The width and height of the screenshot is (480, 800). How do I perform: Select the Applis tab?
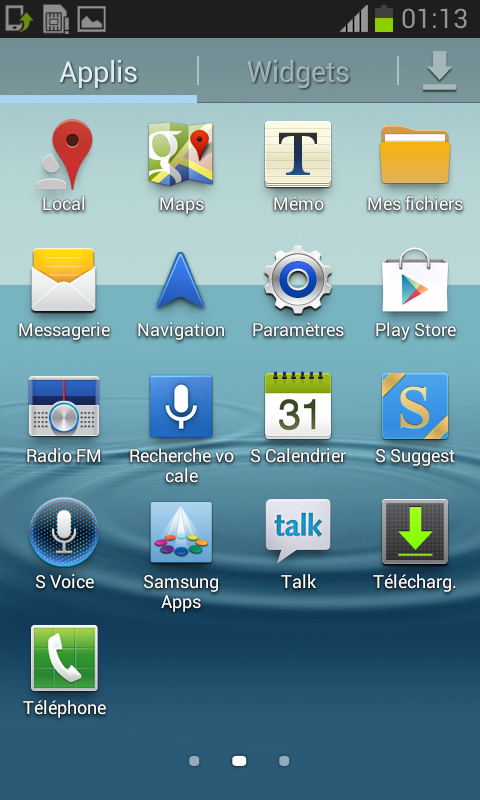[x=98, y=72]
